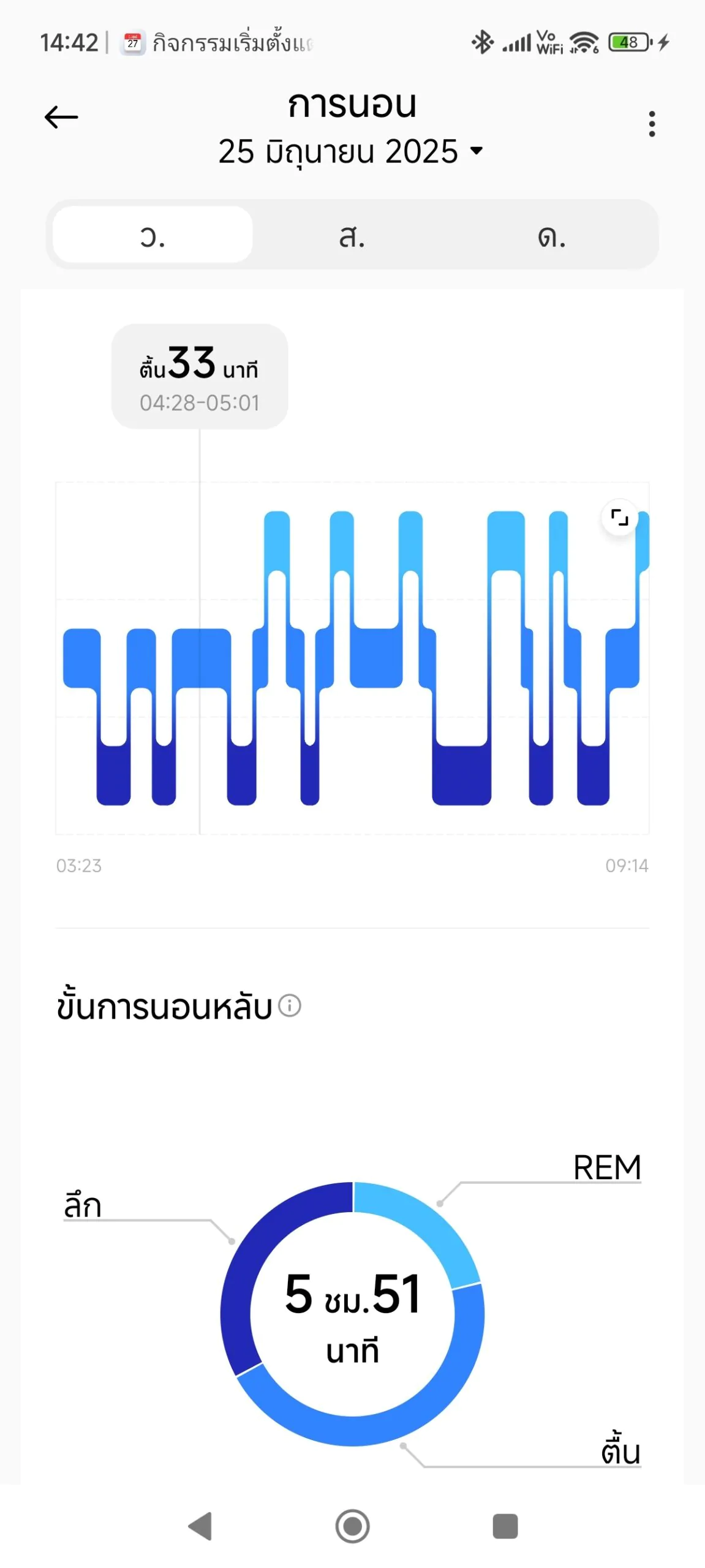Open info icon beside ขั้นการนอนหลับ

point(290,1005)
